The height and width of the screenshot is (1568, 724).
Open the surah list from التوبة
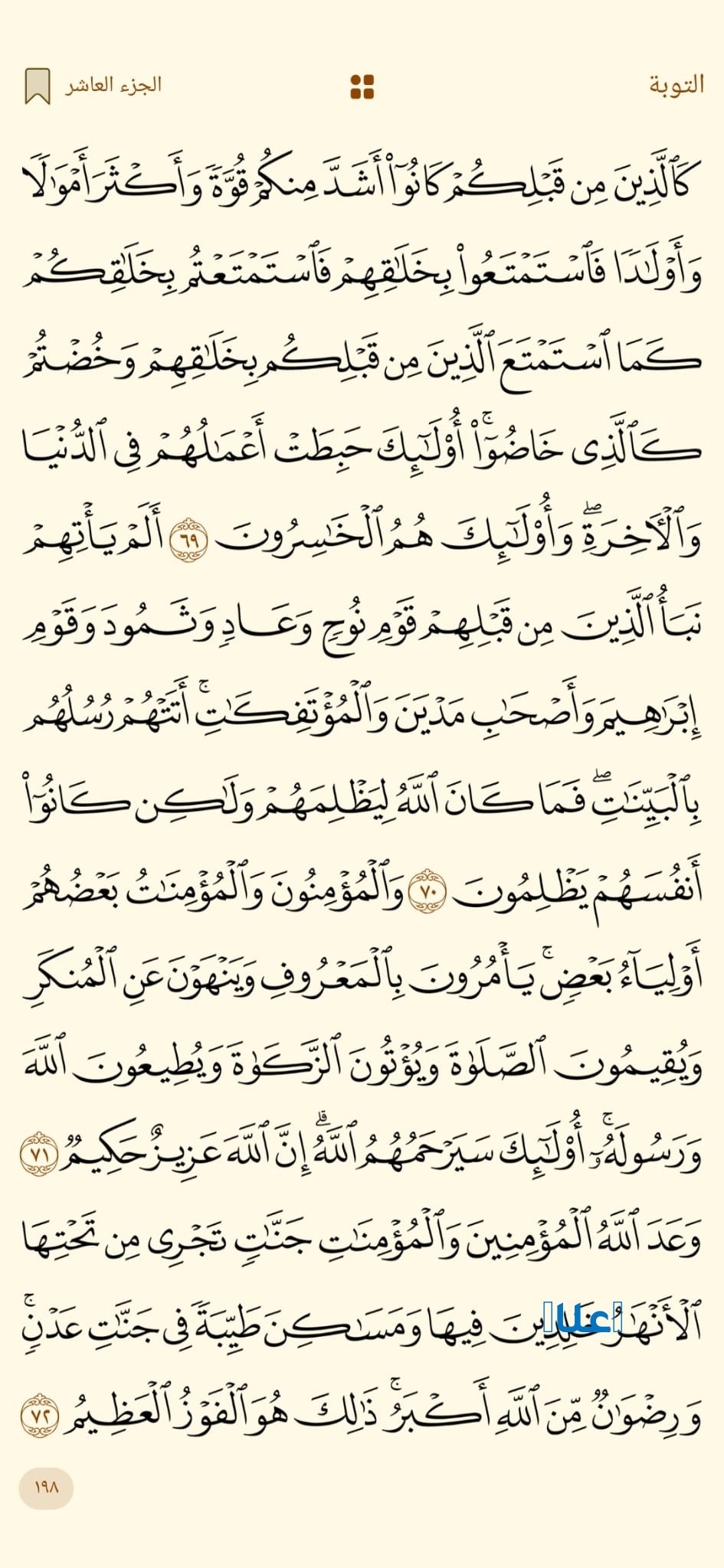676,84
